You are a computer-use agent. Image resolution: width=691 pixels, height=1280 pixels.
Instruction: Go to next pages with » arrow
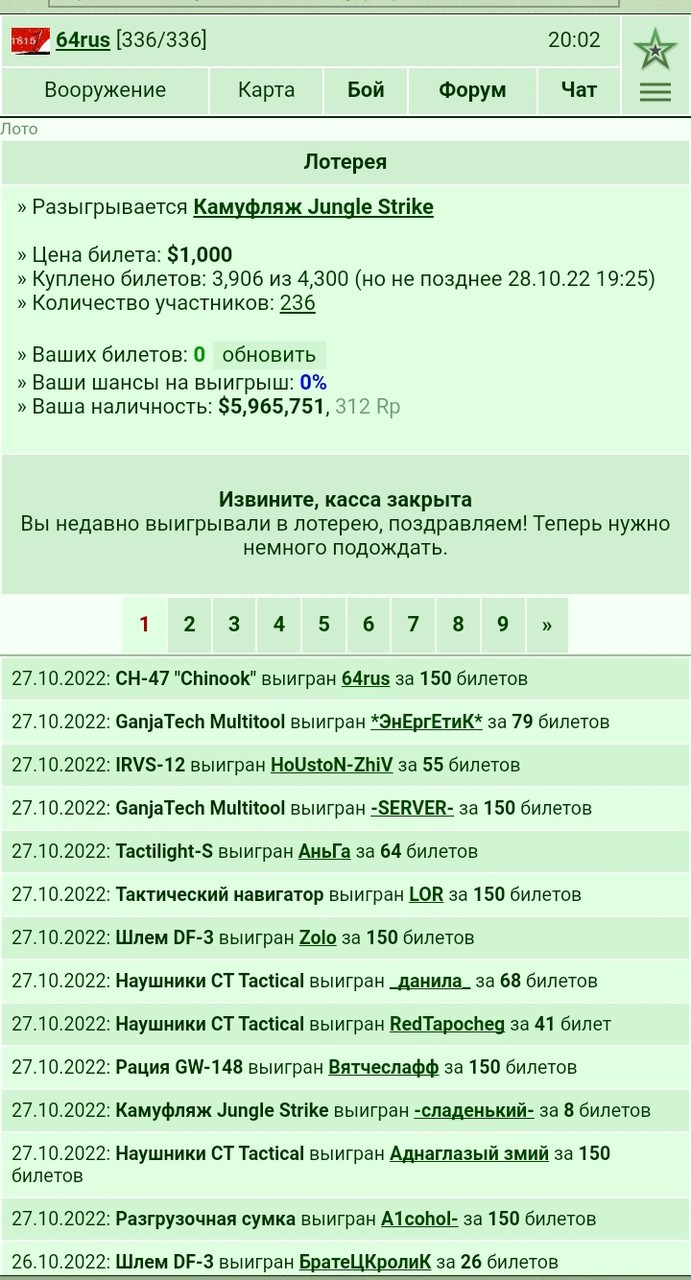pyautogui.click(x=546, y=625)
